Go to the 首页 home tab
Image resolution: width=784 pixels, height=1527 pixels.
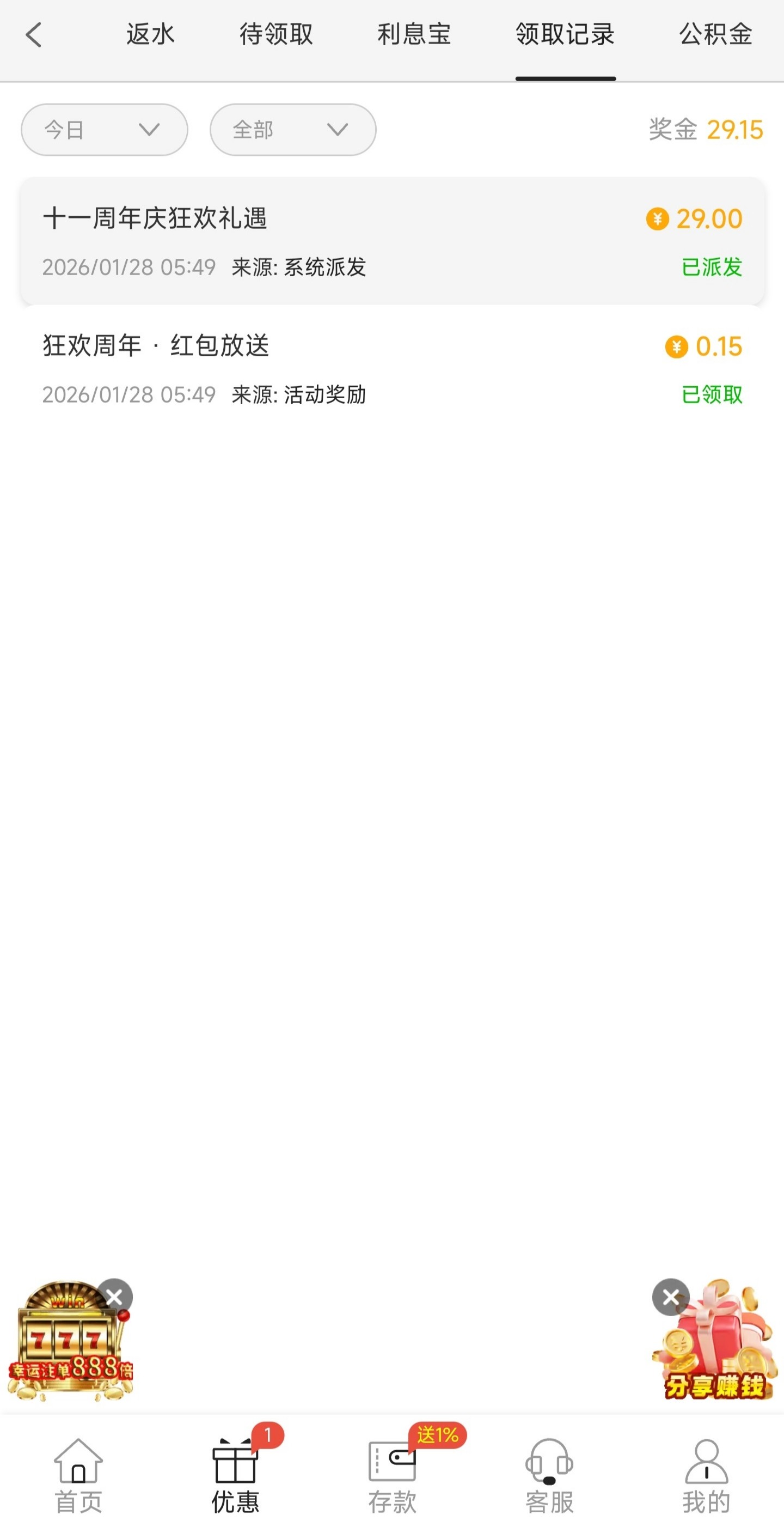(x=78, y=1476)
